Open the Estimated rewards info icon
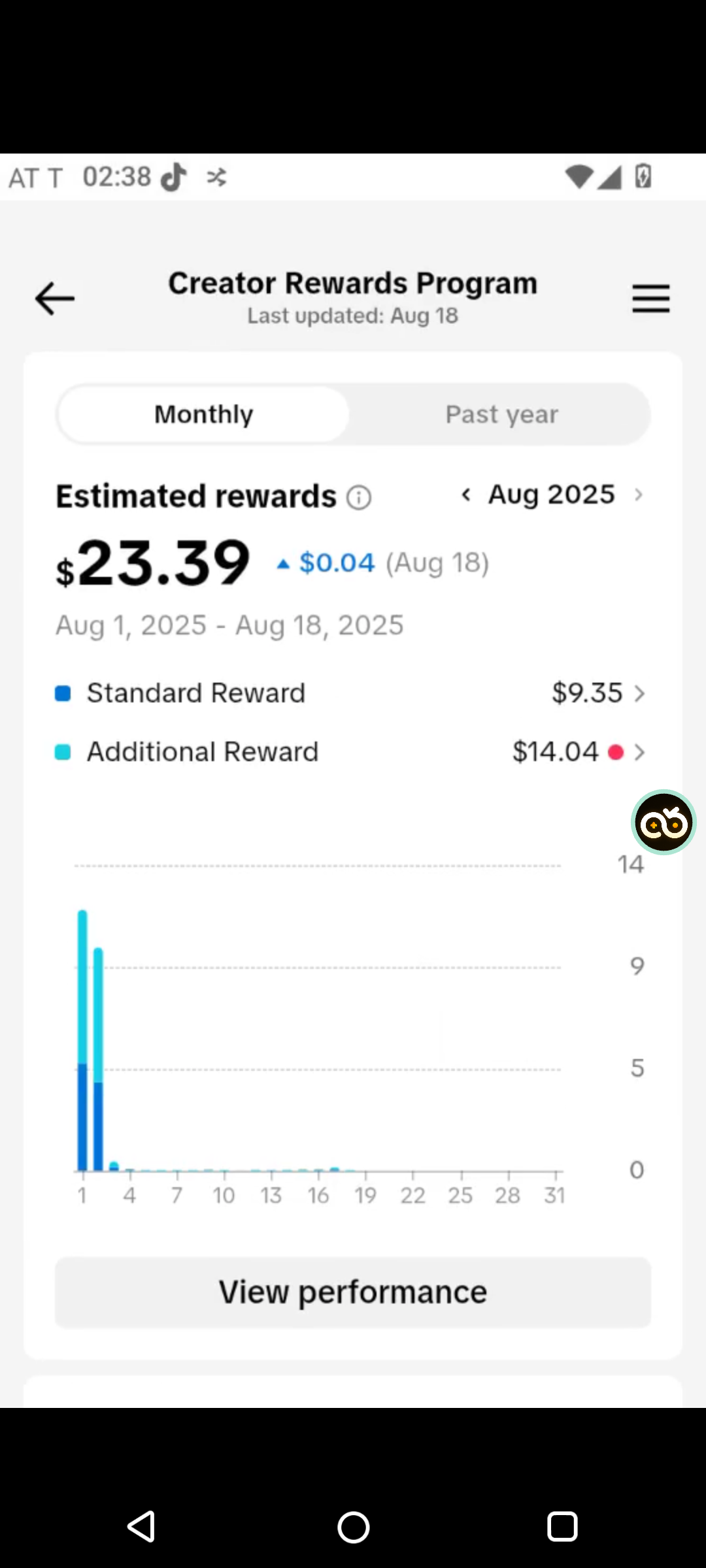The image size is (706, 1568). pos(358,498)
